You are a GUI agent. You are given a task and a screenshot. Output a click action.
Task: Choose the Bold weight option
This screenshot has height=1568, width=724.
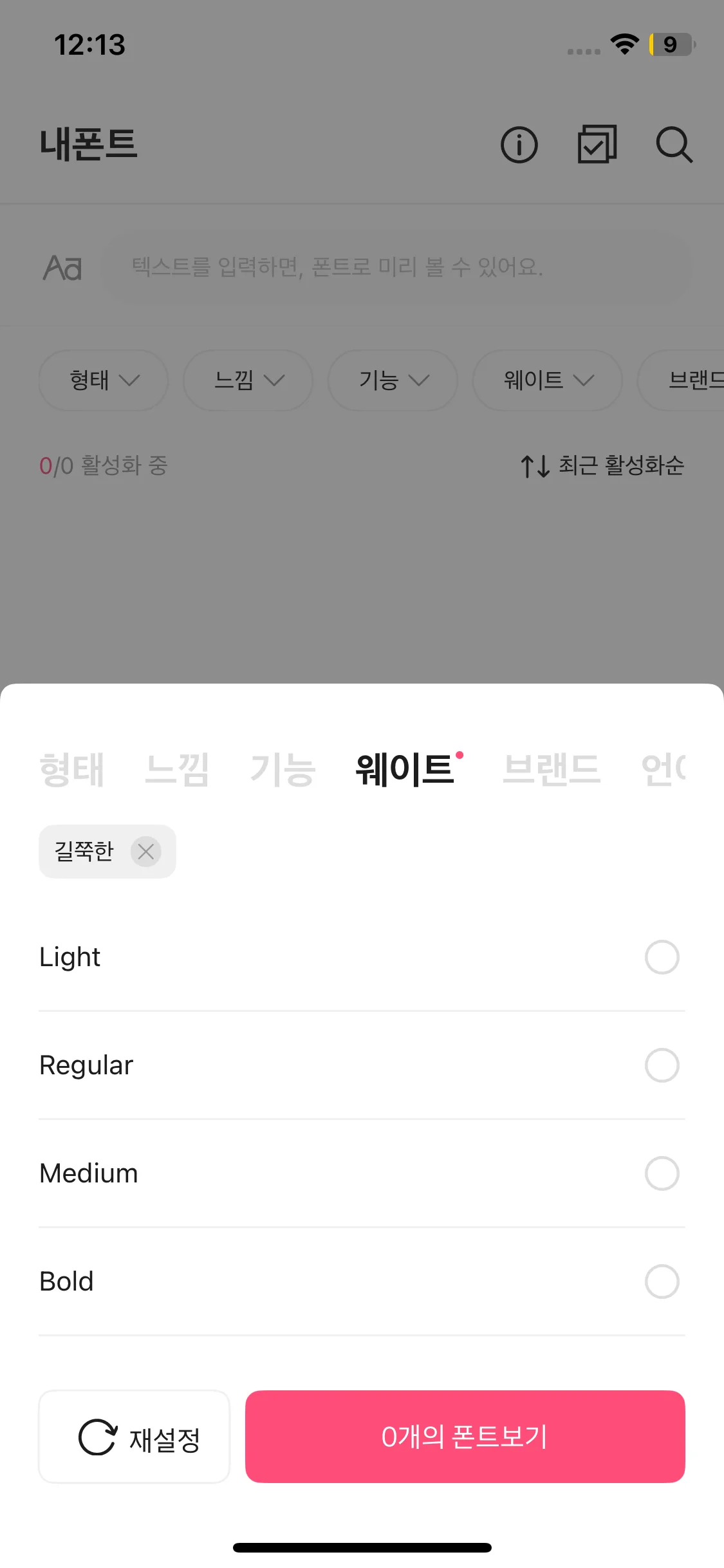pos(662,1282)
